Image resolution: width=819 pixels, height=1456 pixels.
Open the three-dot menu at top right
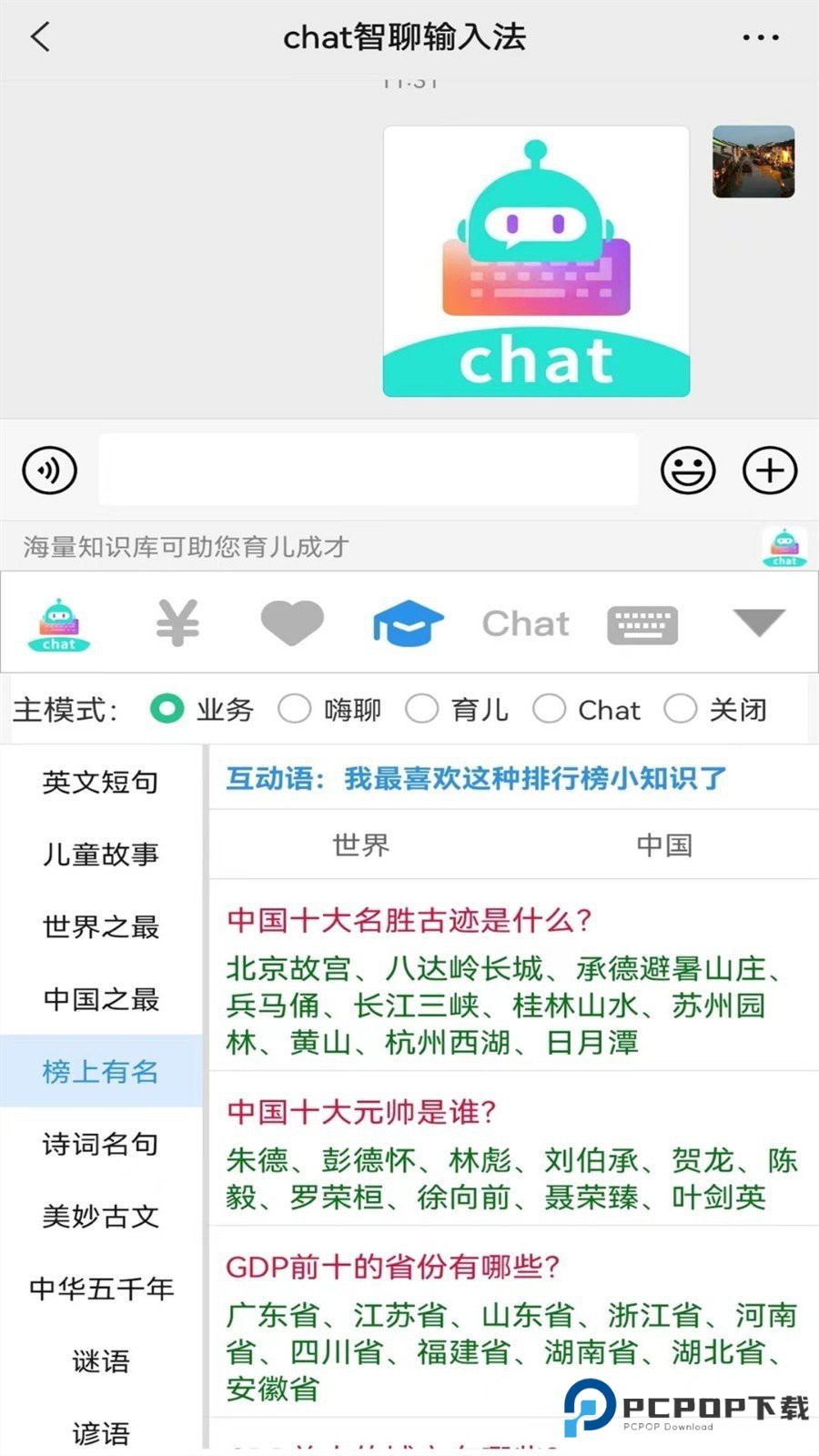(761, 37)
